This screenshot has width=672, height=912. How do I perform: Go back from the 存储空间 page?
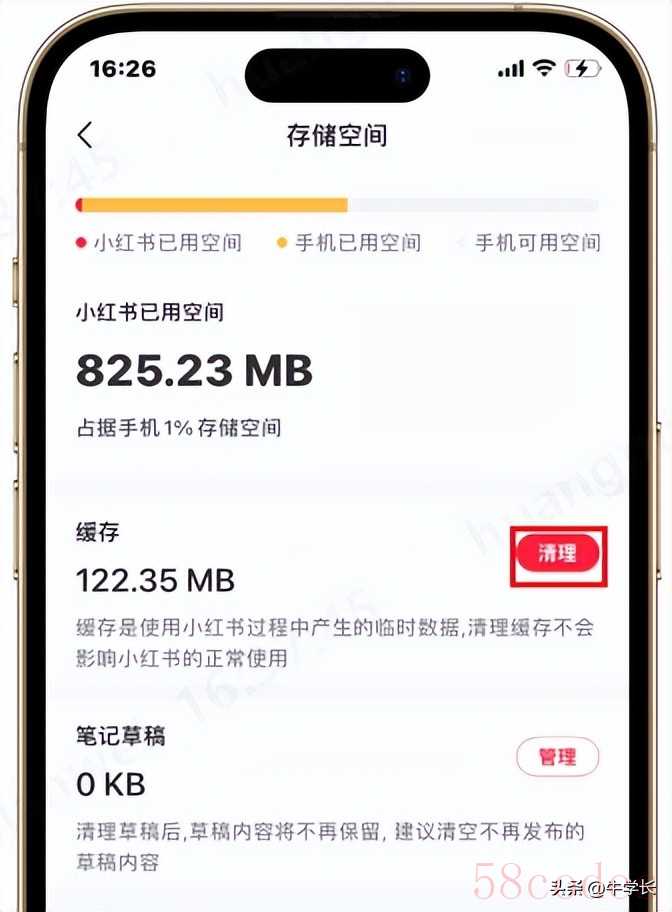point(85,135)
